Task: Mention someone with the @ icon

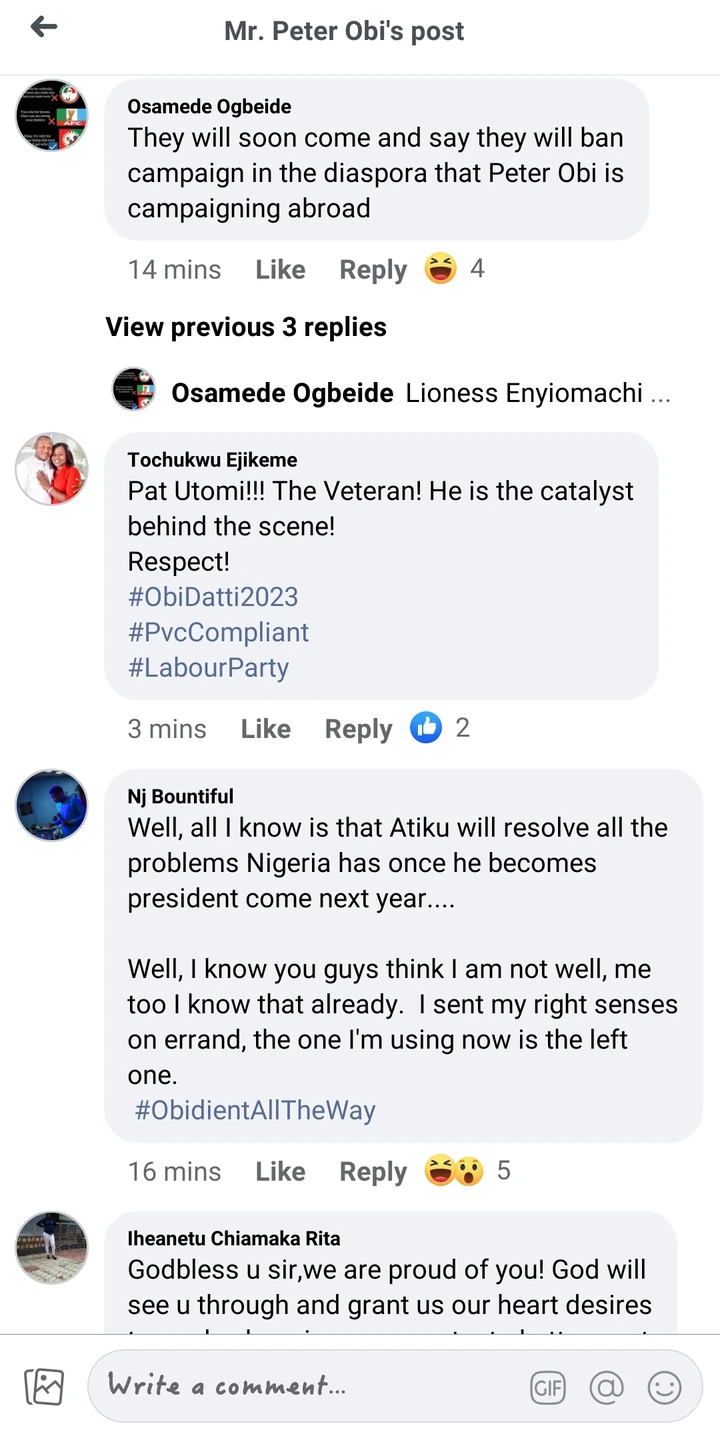Action: pyautogui.click(x=606, y=1388)
